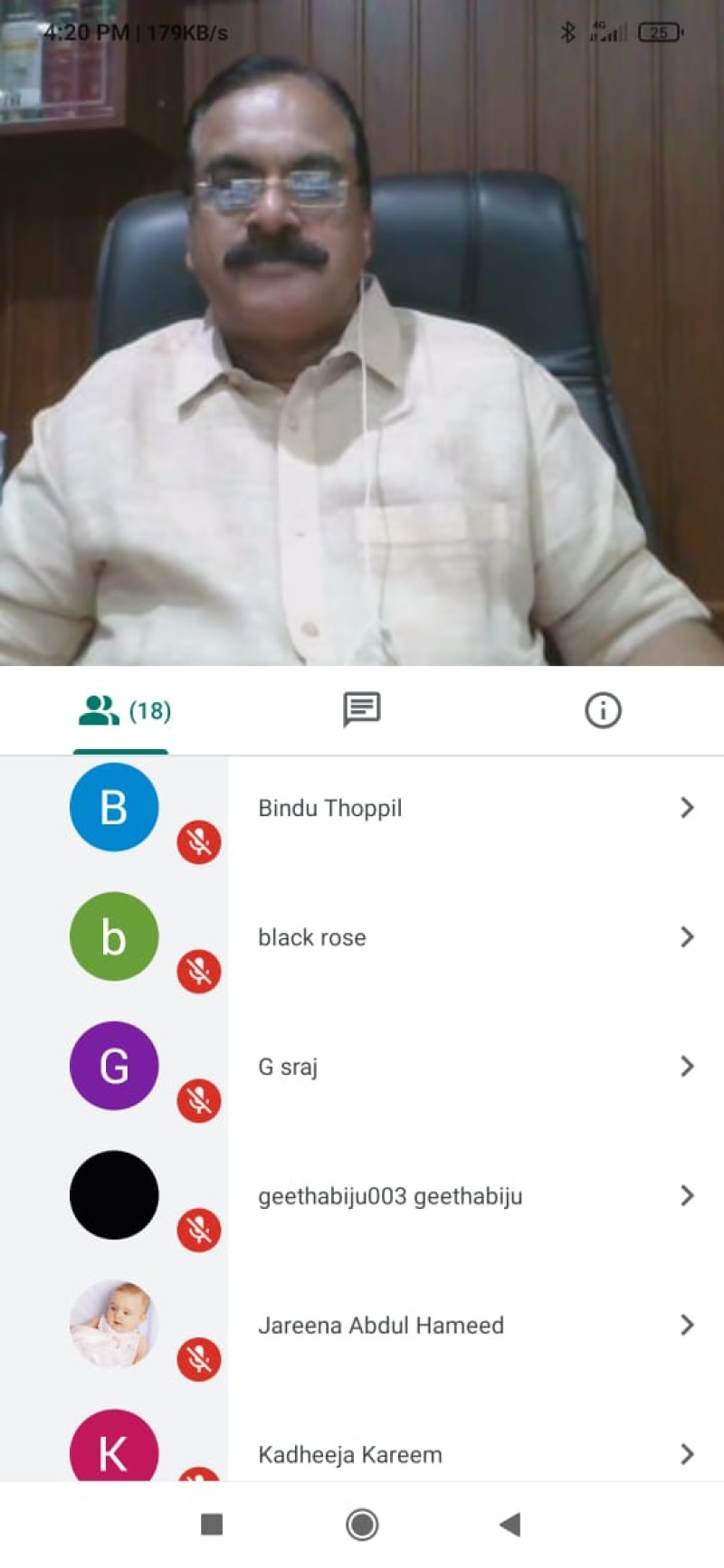Tap the main video feed
The height and width of the screenshot is (1568, 724).
(362, 362)
